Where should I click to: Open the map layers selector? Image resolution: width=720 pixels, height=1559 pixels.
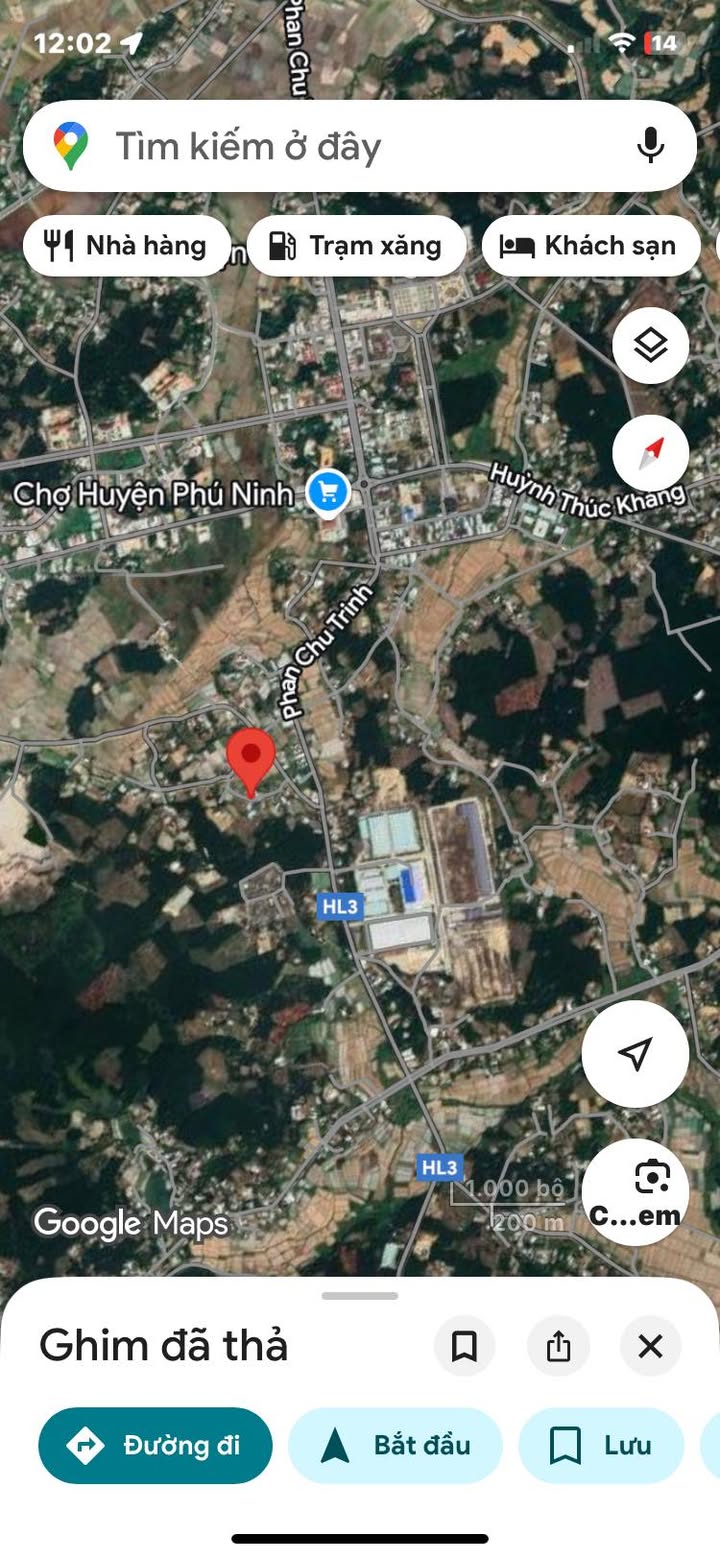click(x=650, y=346)
